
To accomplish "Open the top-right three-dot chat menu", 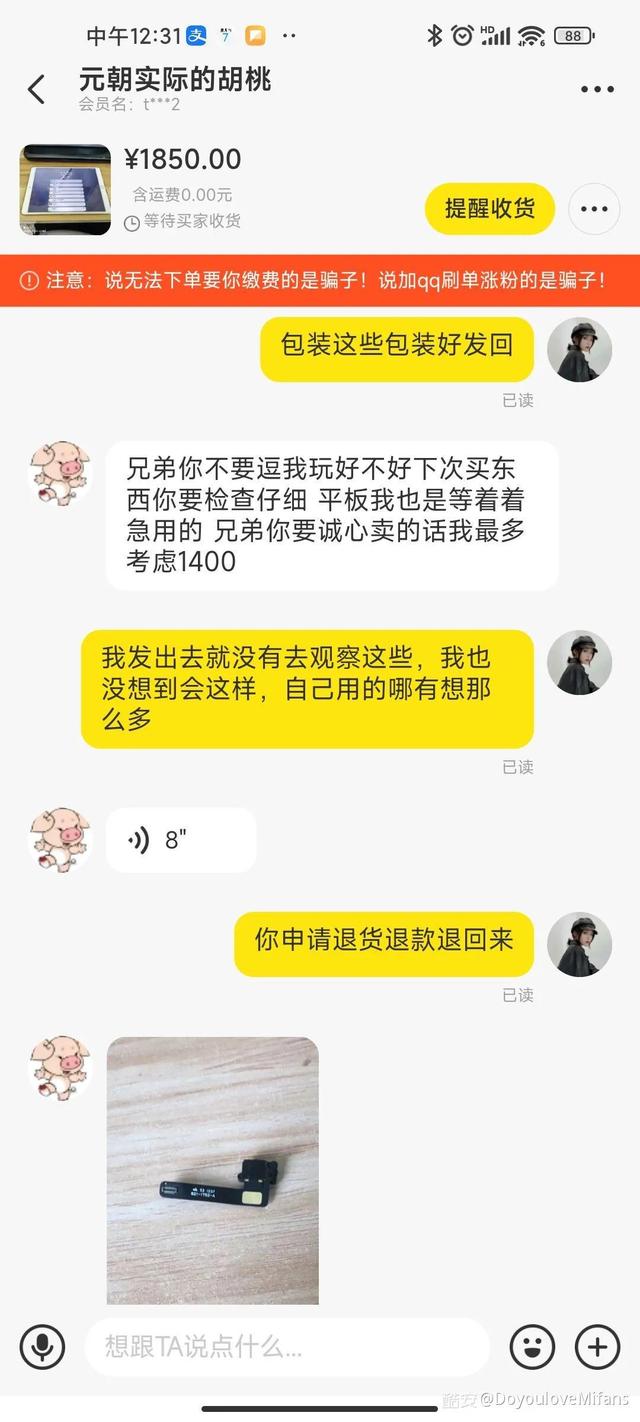I will pos(597,89).
